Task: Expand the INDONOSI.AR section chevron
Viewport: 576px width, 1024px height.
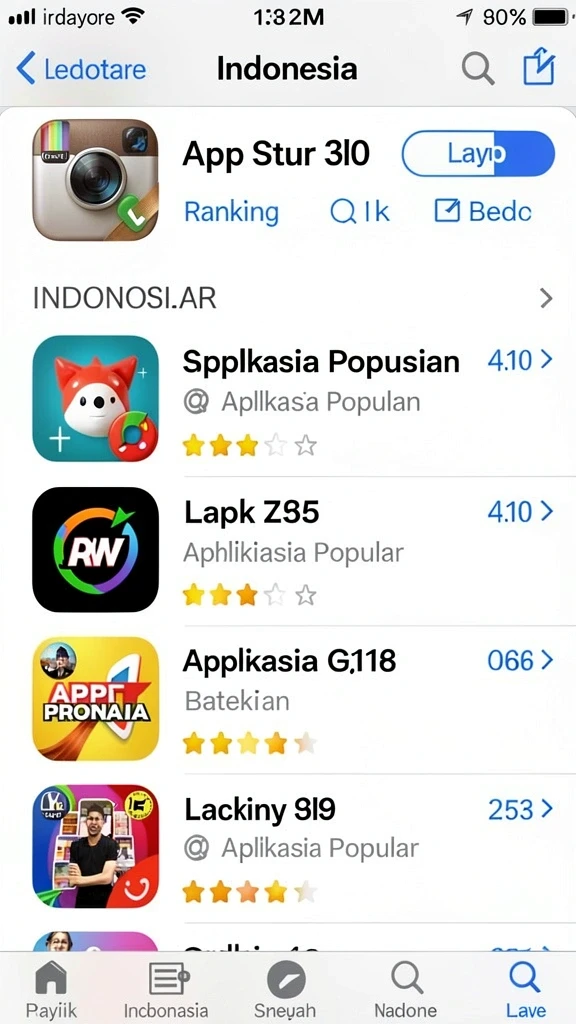Action: [546, 299]
